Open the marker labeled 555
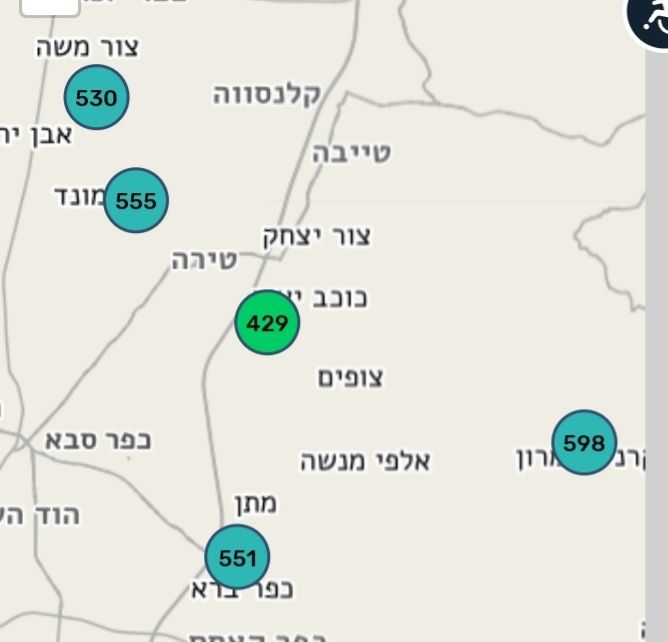The width and height of the screenshot is (668, 642). click(x=136, y=201)
